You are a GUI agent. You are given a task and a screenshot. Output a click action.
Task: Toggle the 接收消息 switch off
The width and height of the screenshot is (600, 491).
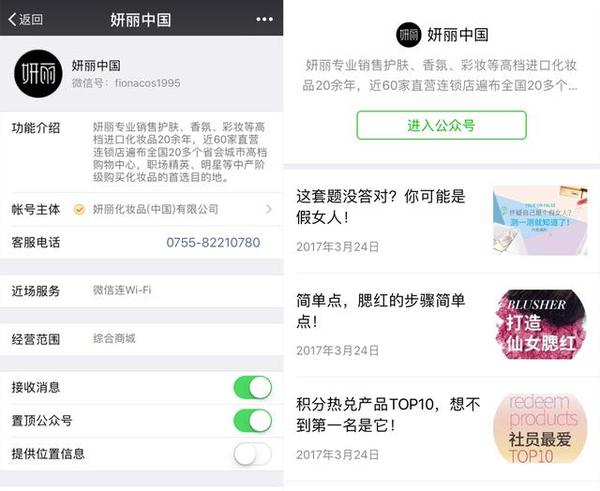[252, 388]
